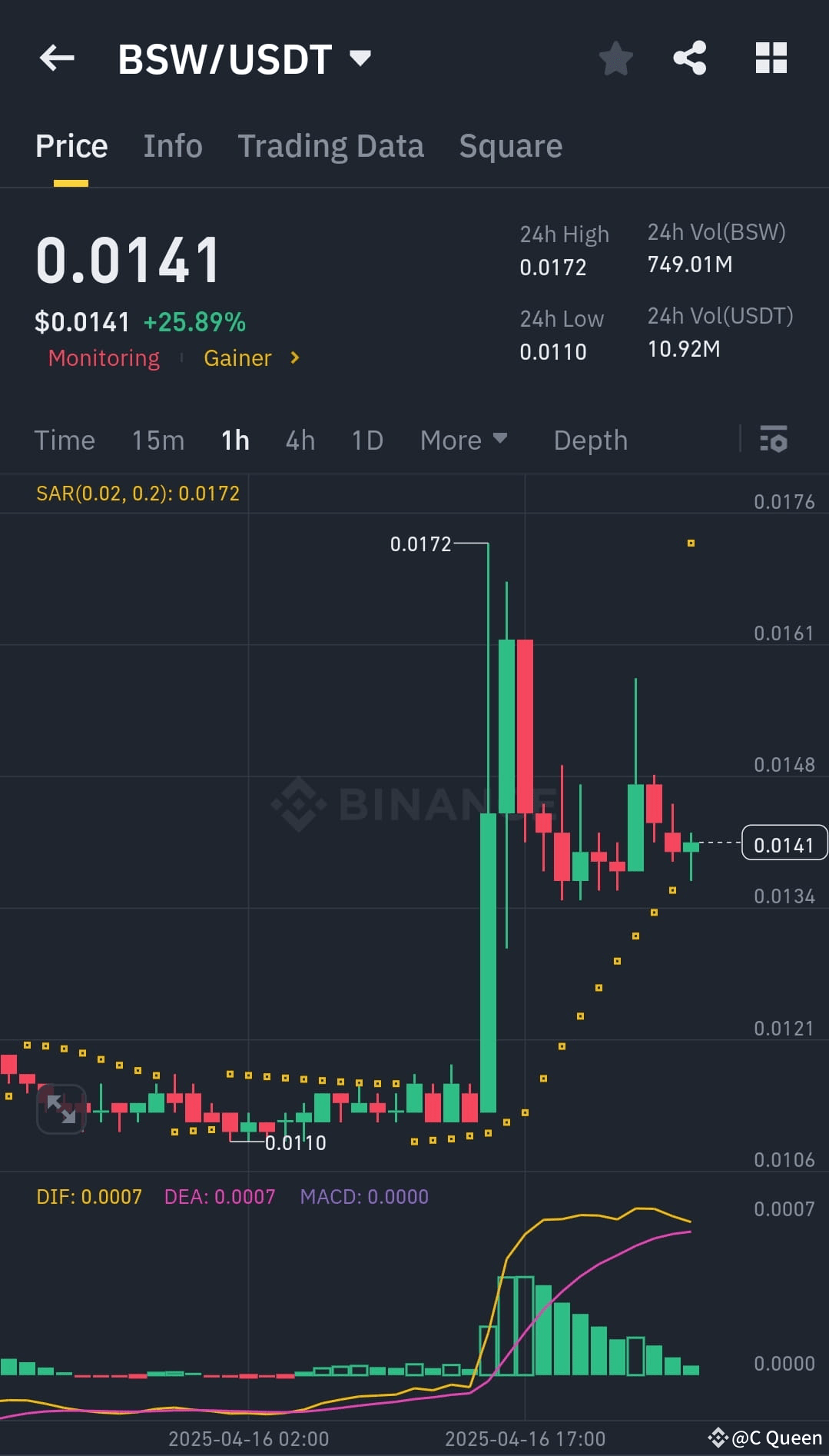Tap the 0.0141 current price tag
Viewport: 829px width, 1456px height.
click(x=783, y=843)
